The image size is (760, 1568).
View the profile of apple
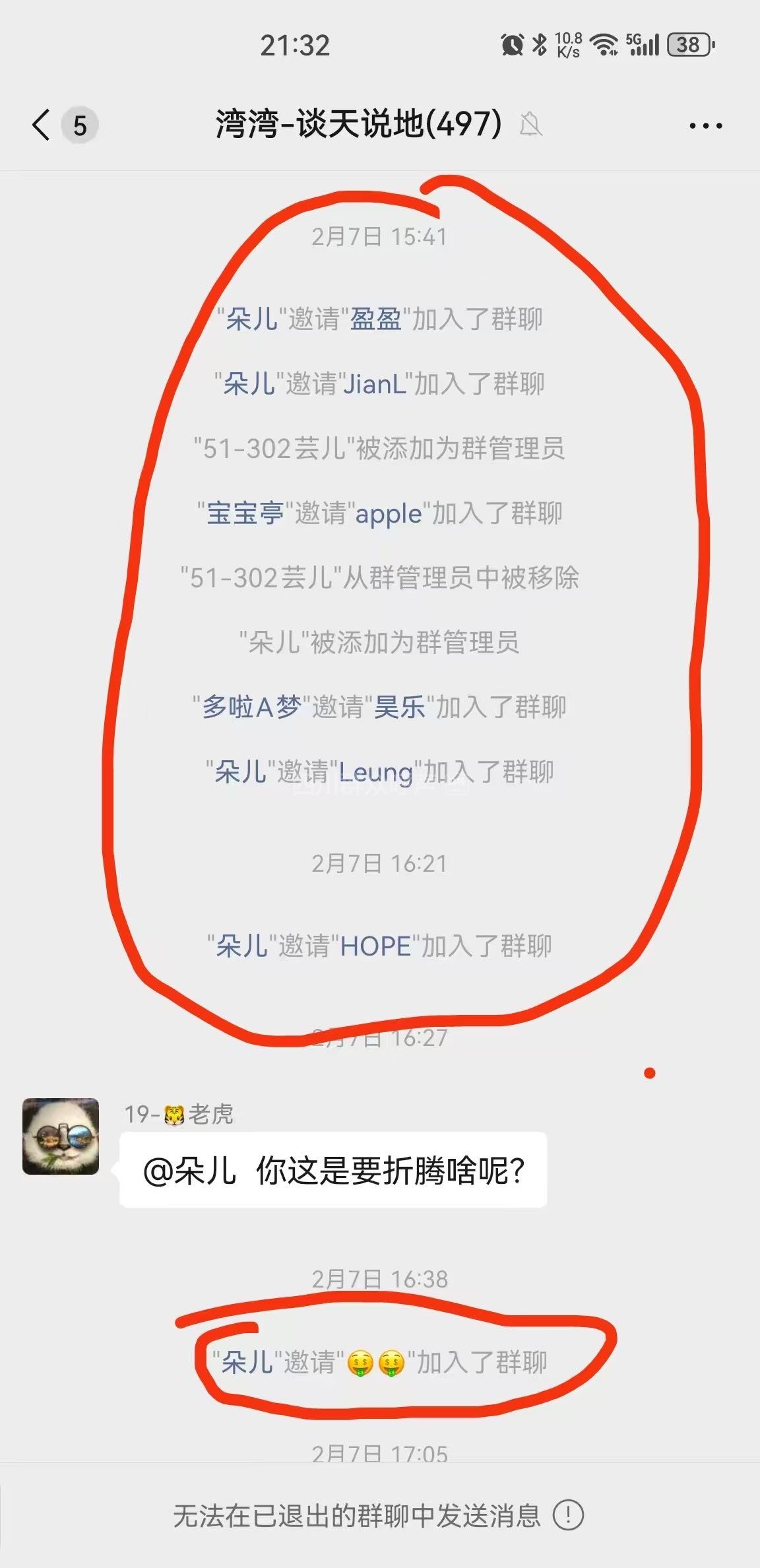388,514
